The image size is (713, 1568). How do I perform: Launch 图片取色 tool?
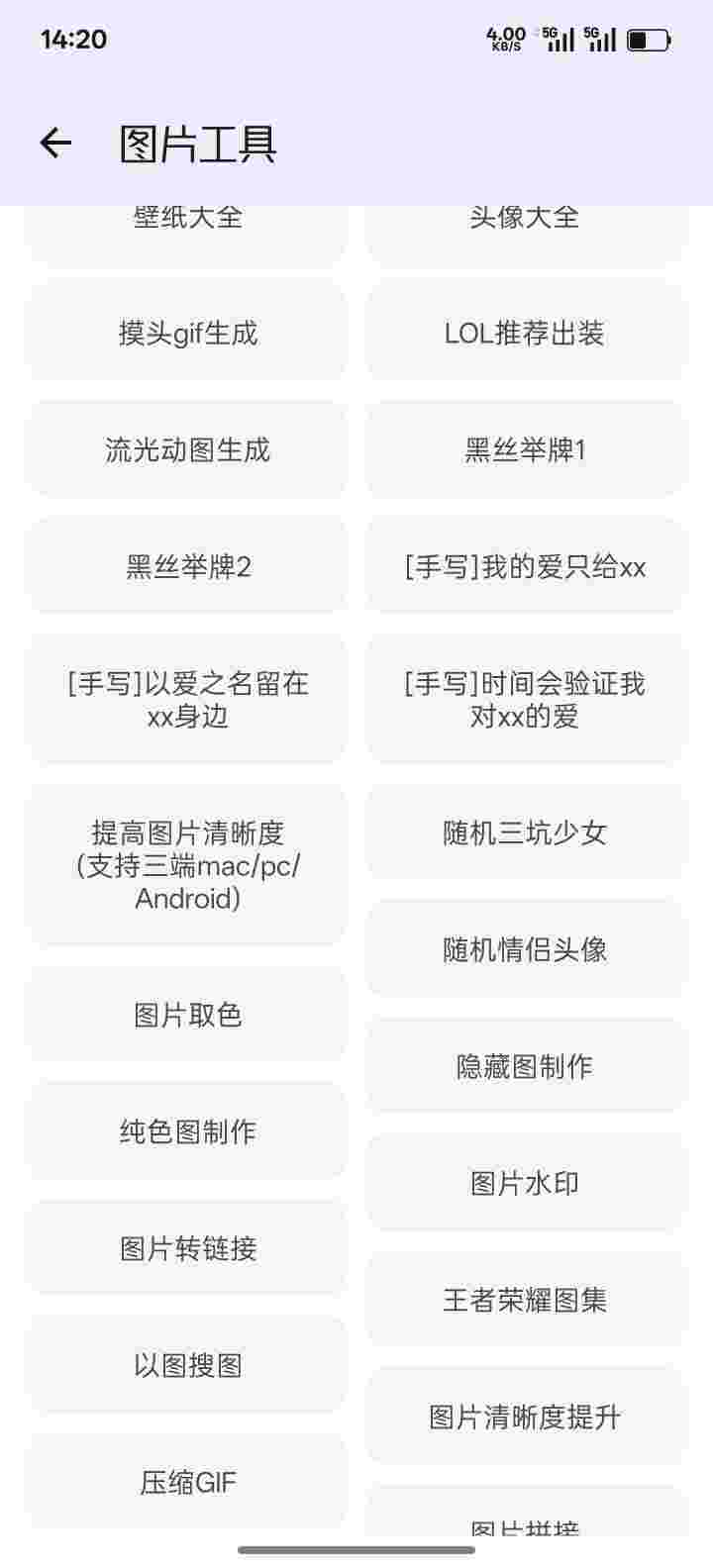click(x=187, y=1015)
